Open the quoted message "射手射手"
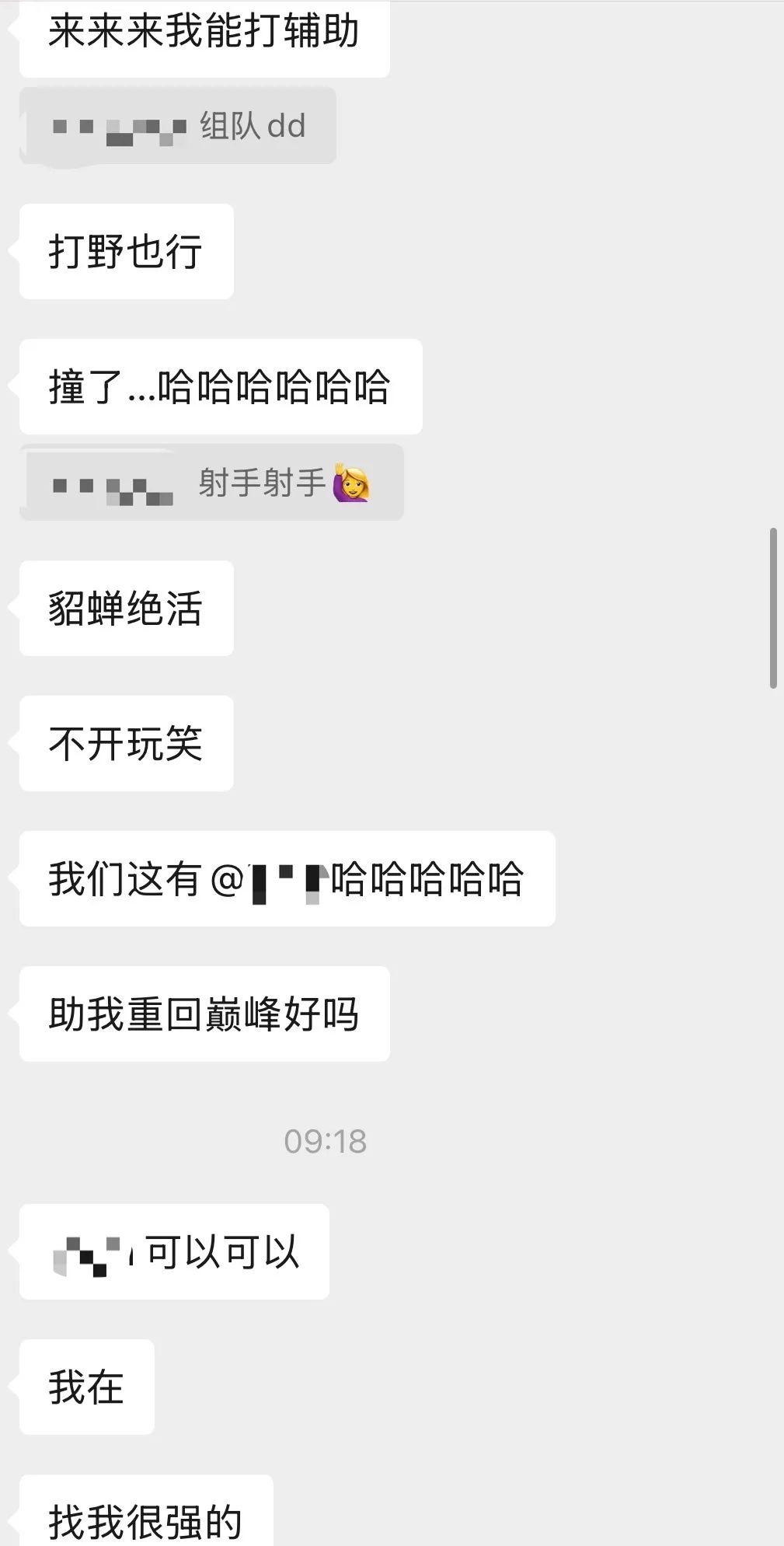 tap(211, 482)
